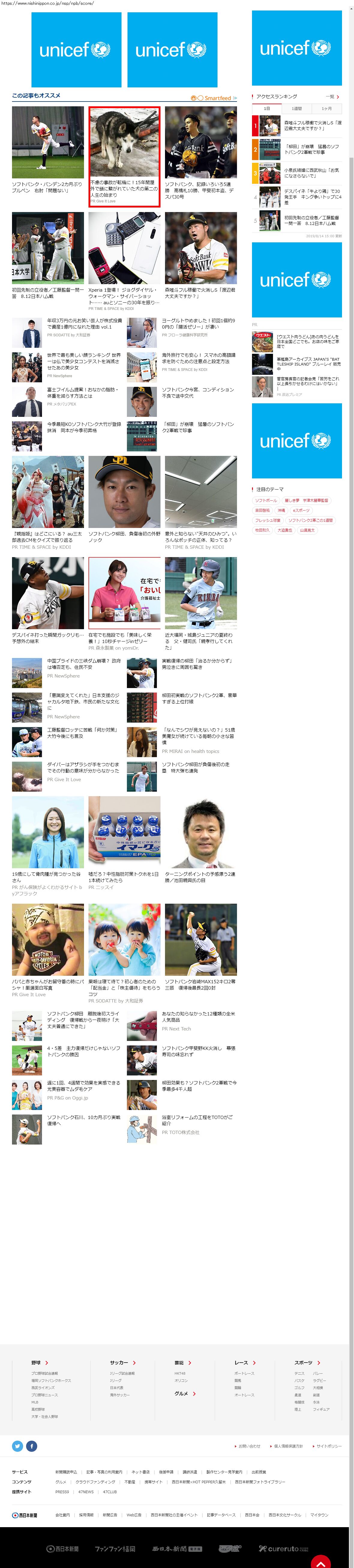Read ソフトバンク・バンデン2カ月ぶりブルペン article

click(x=47, y=187)
